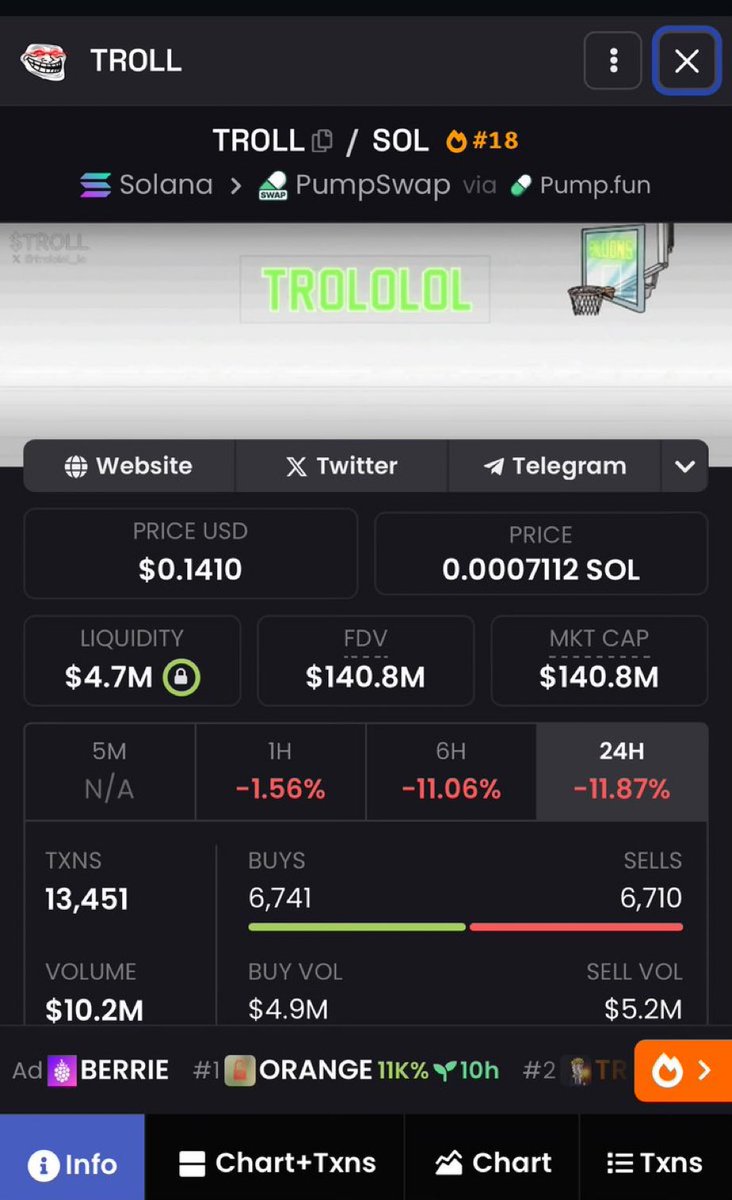The width and height of the screenshot is (732, 1200).
Task: Switch to the Info tab
Action: [72, 1164]
